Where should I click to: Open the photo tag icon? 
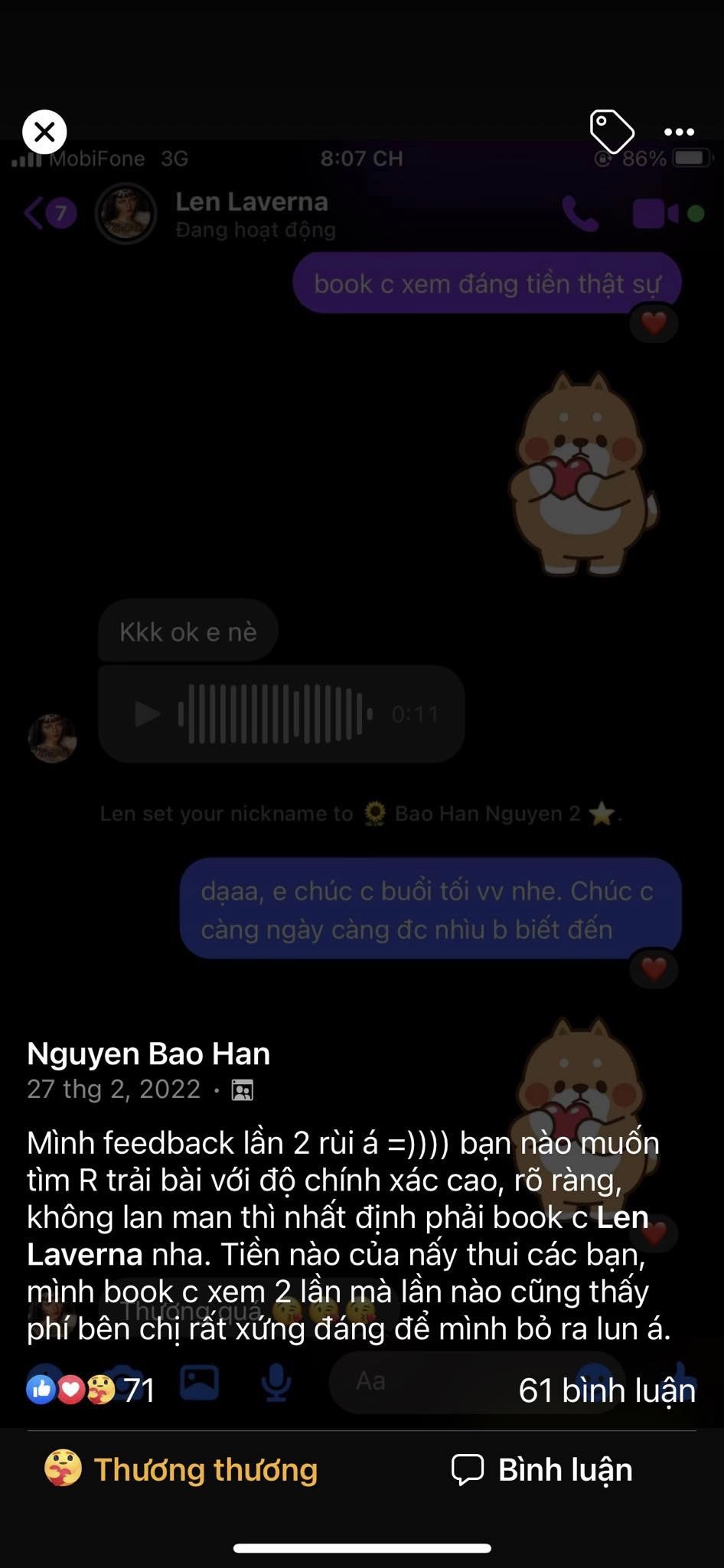(x=611, y=132)
